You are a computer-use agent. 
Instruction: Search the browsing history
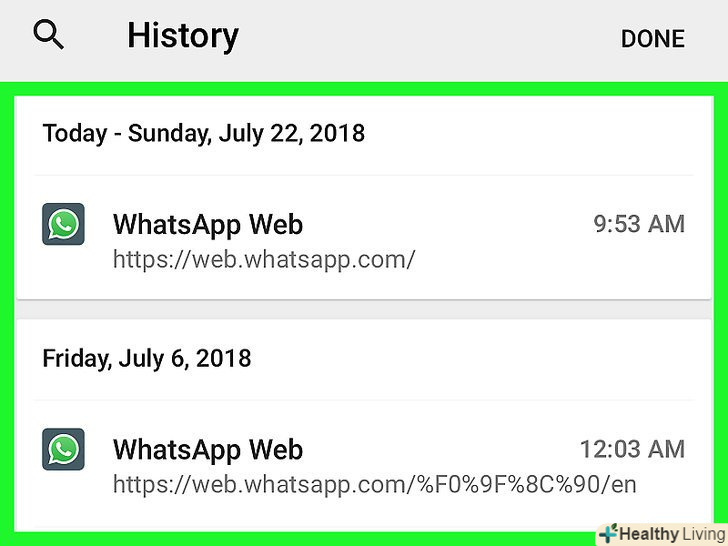click(49, 37)
